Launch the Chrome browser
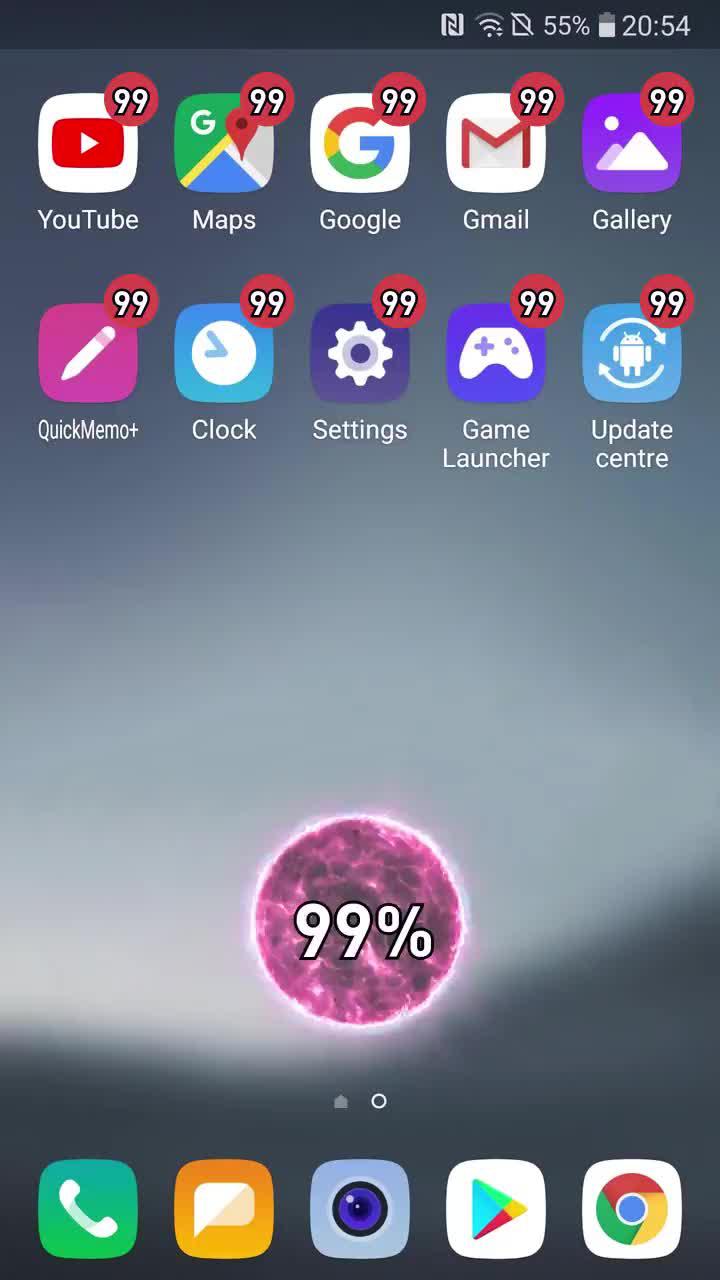Viewport: 720px width, 1280px height. [632, 1209]
